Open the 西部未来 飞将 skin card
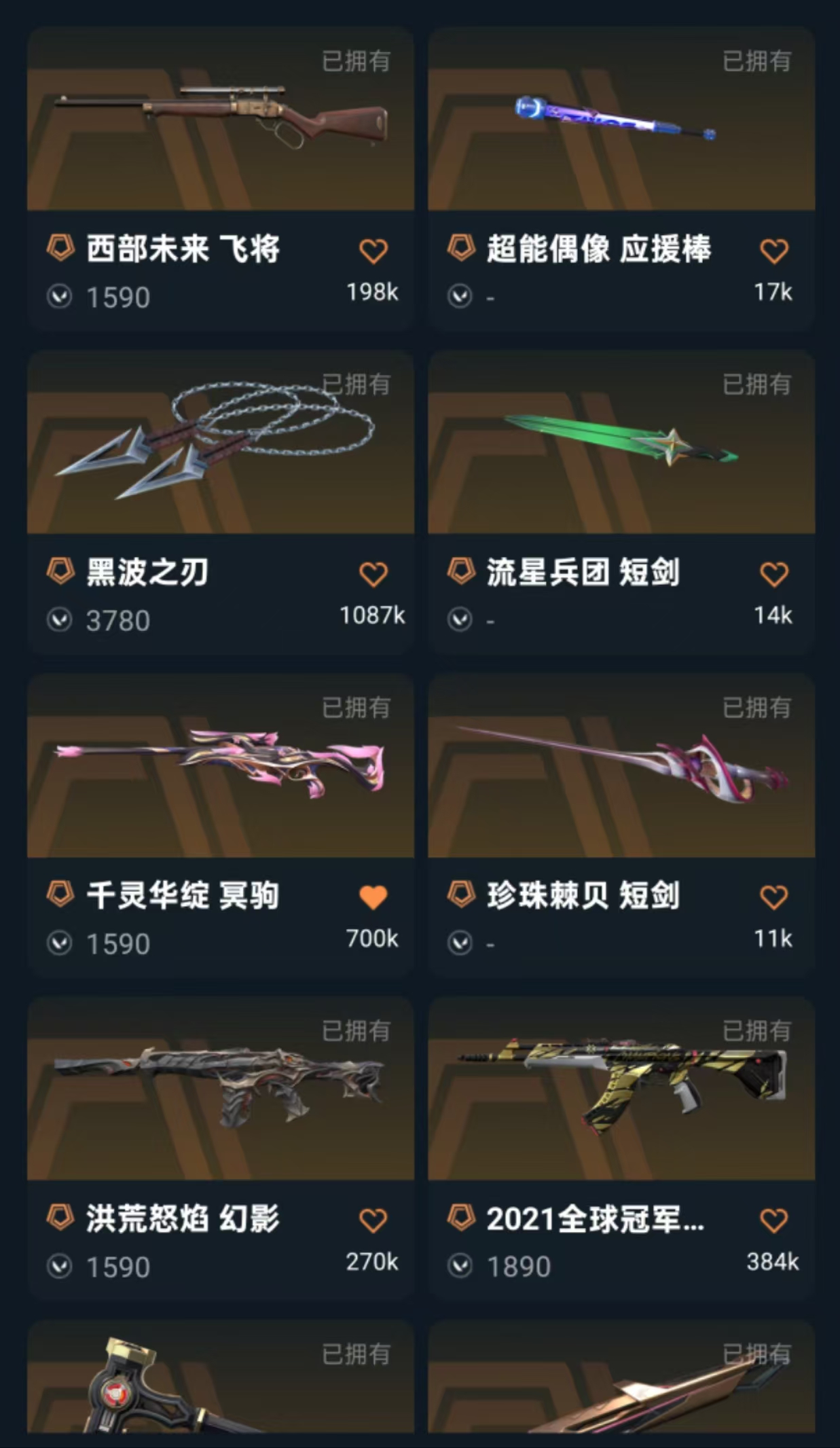 click(x=221, y=120)
